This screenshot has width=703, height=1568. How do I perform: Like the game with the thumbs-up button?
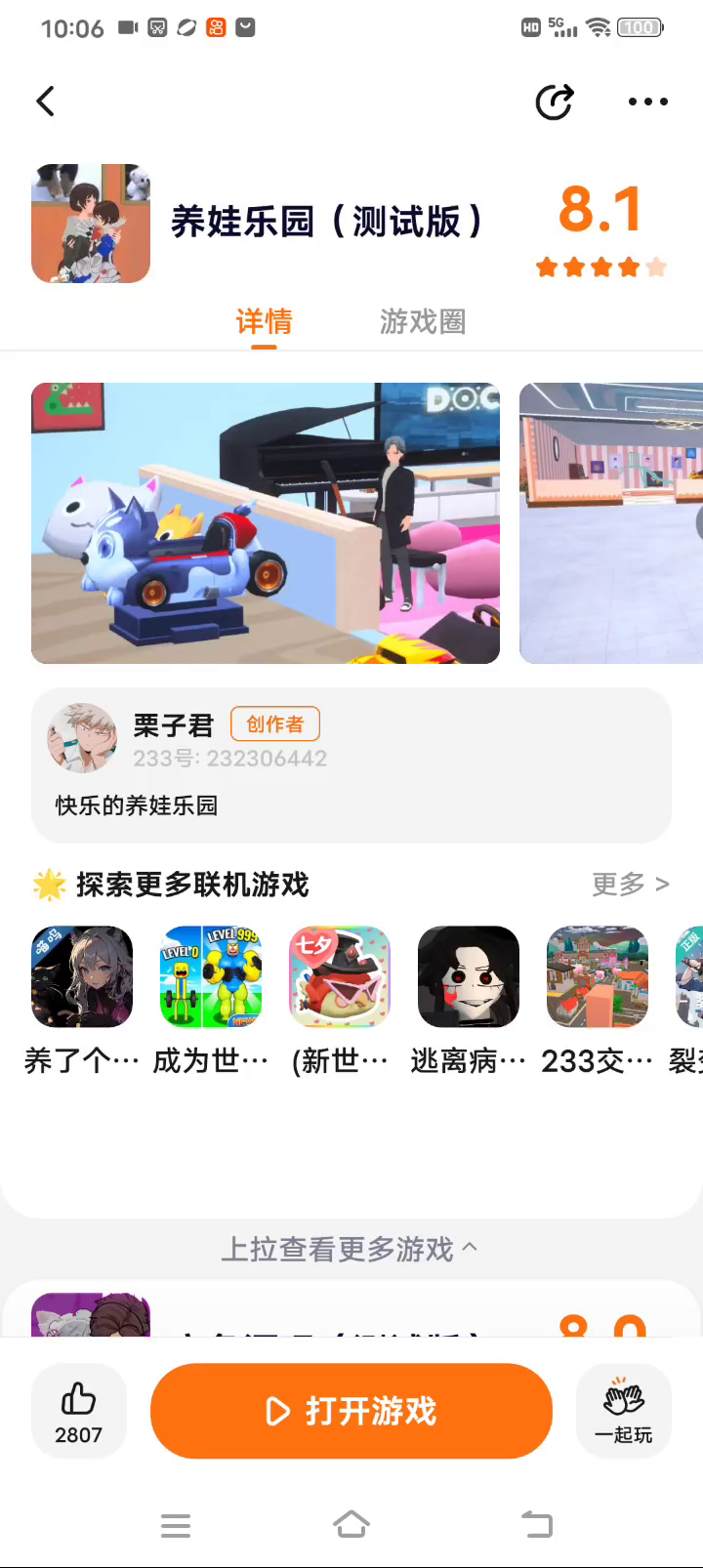coord(78,1411)
